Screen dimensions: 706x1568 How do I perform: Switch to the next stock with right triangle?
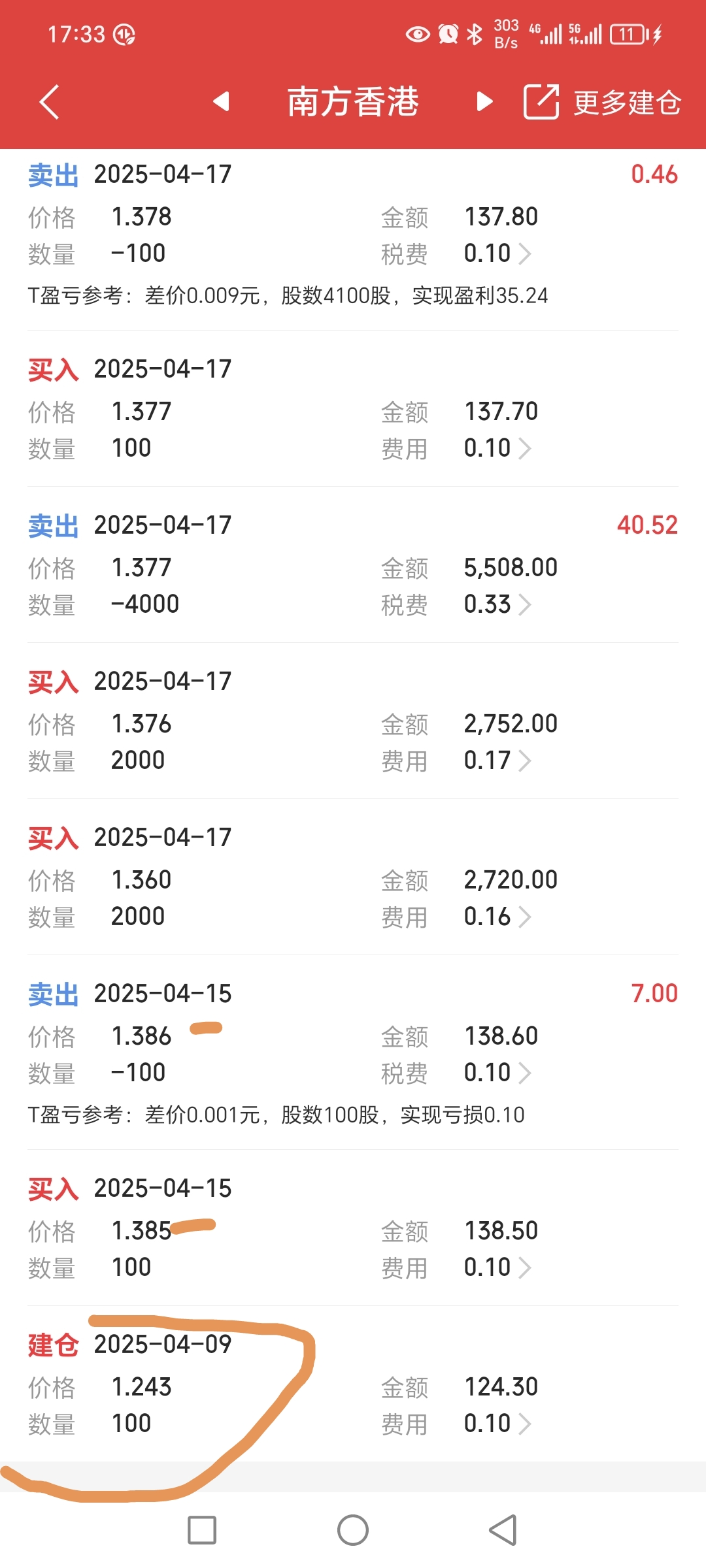(x=484, y=101)
